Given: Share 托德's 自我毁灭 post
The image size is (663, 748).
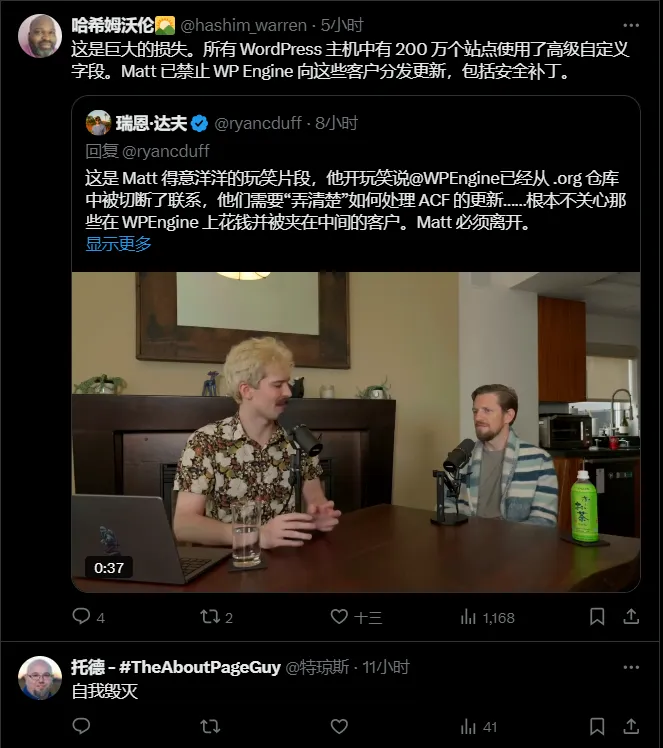Looking at the screenshot, I should pos(631,726).
